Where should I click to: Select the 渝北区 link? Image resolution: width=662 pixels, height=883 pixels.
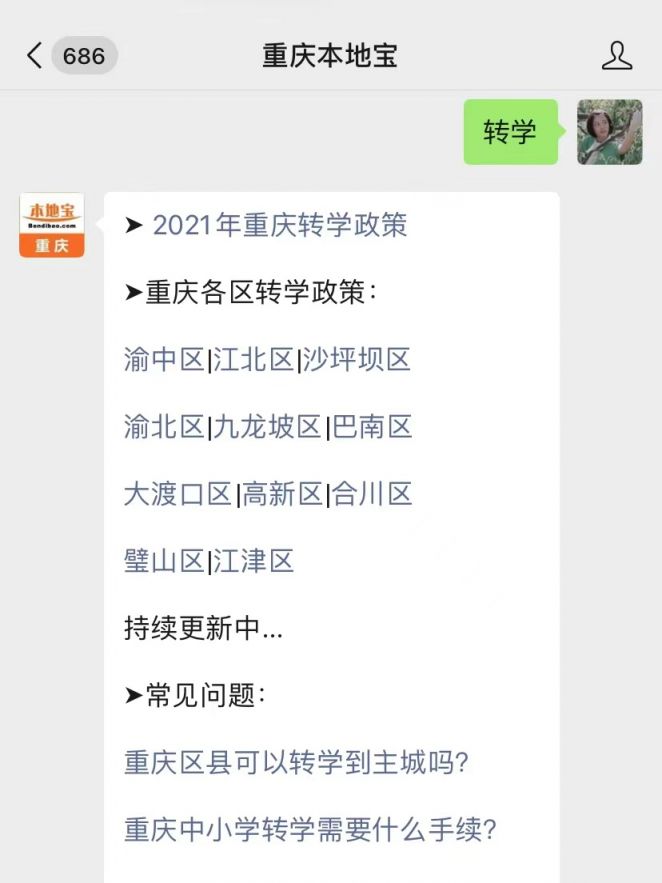[164, 427]
